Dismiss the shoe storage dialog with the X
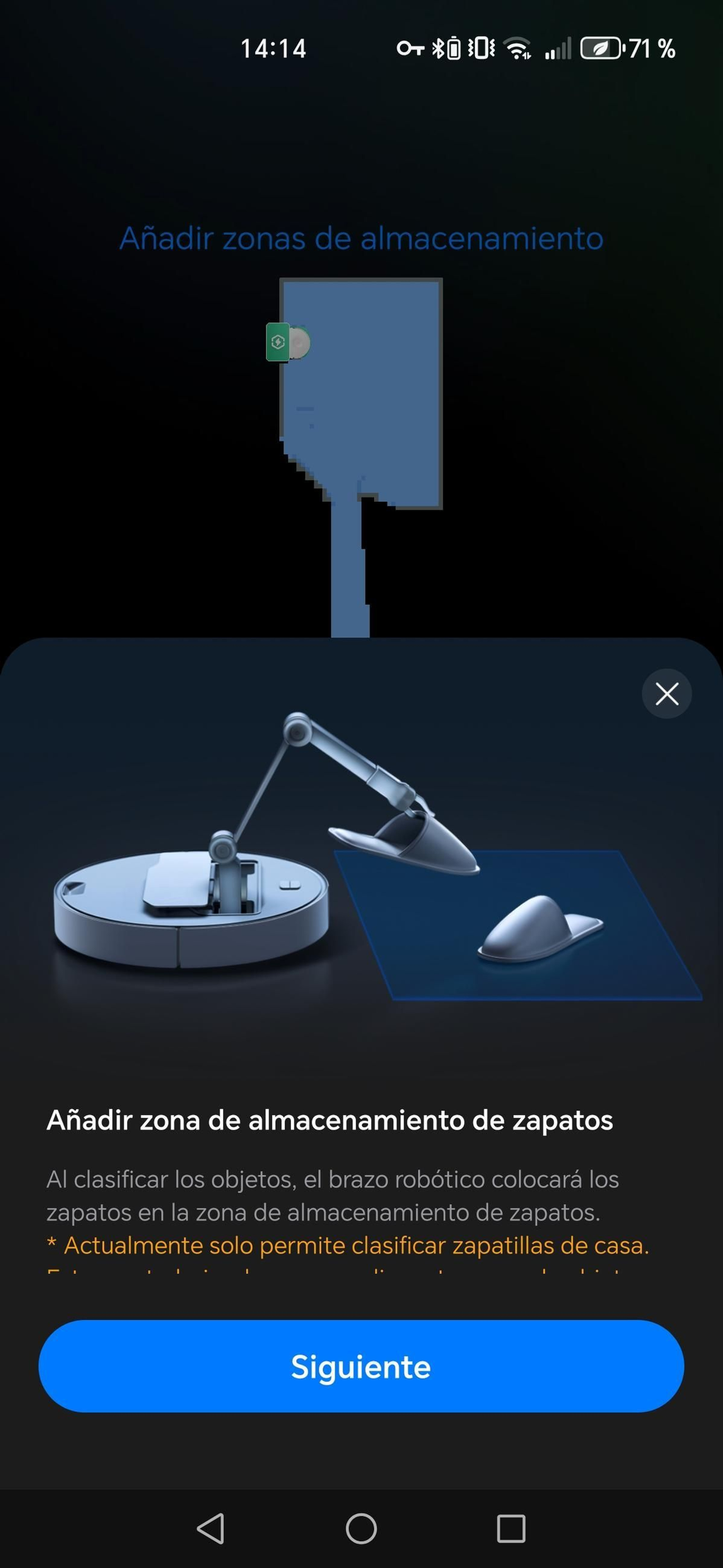723x1568 pixels. (x=667, y=694)
